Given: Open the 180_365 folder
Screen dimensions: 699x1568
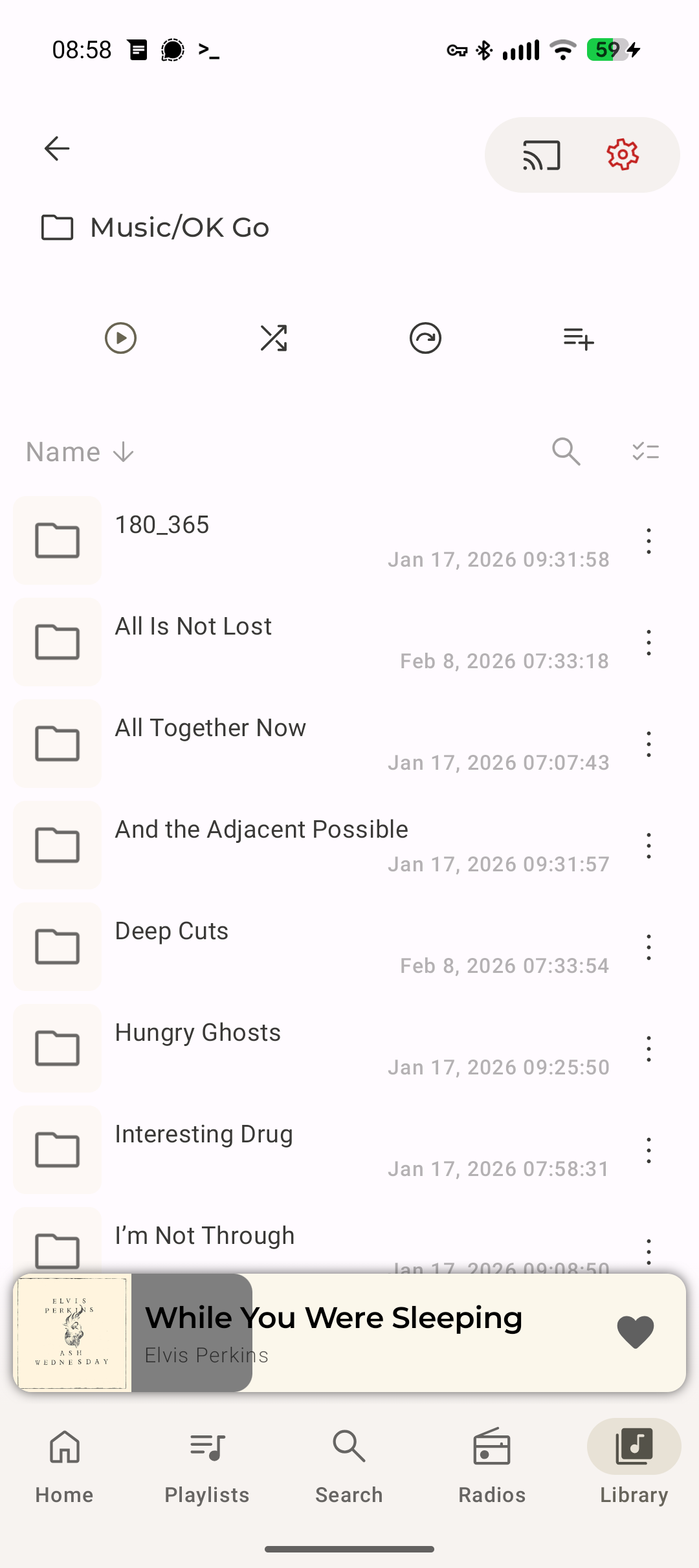Looking at the screenshot, I should pyautogui.click(x=259, y=540).
